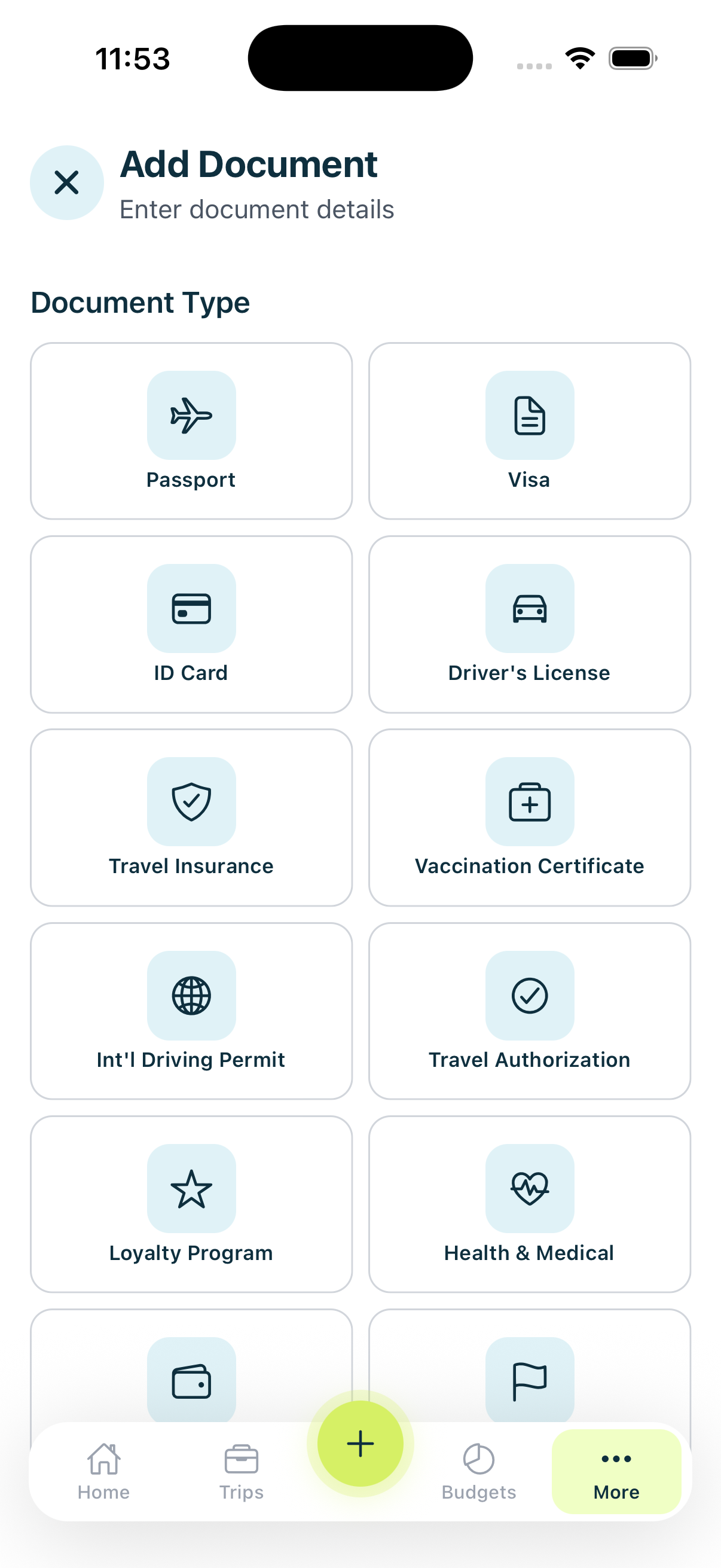Go to the Home tab
Image resolution: width=721 pixels, height=1568 pixels.
[x=103, y=1471]
